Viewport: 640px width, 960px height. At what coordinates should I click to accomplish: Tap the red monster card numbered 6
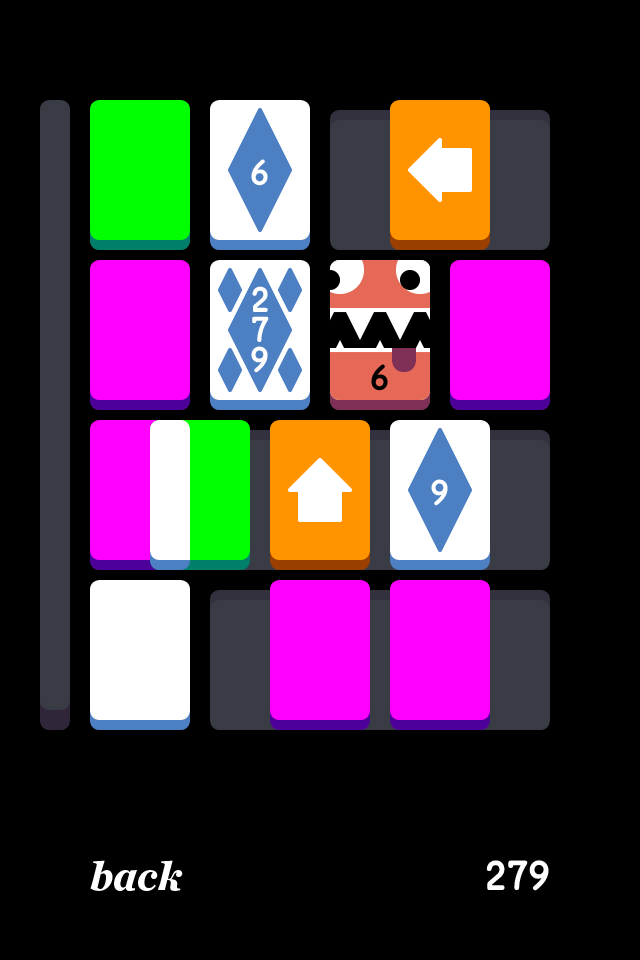(x=380, y=330)
